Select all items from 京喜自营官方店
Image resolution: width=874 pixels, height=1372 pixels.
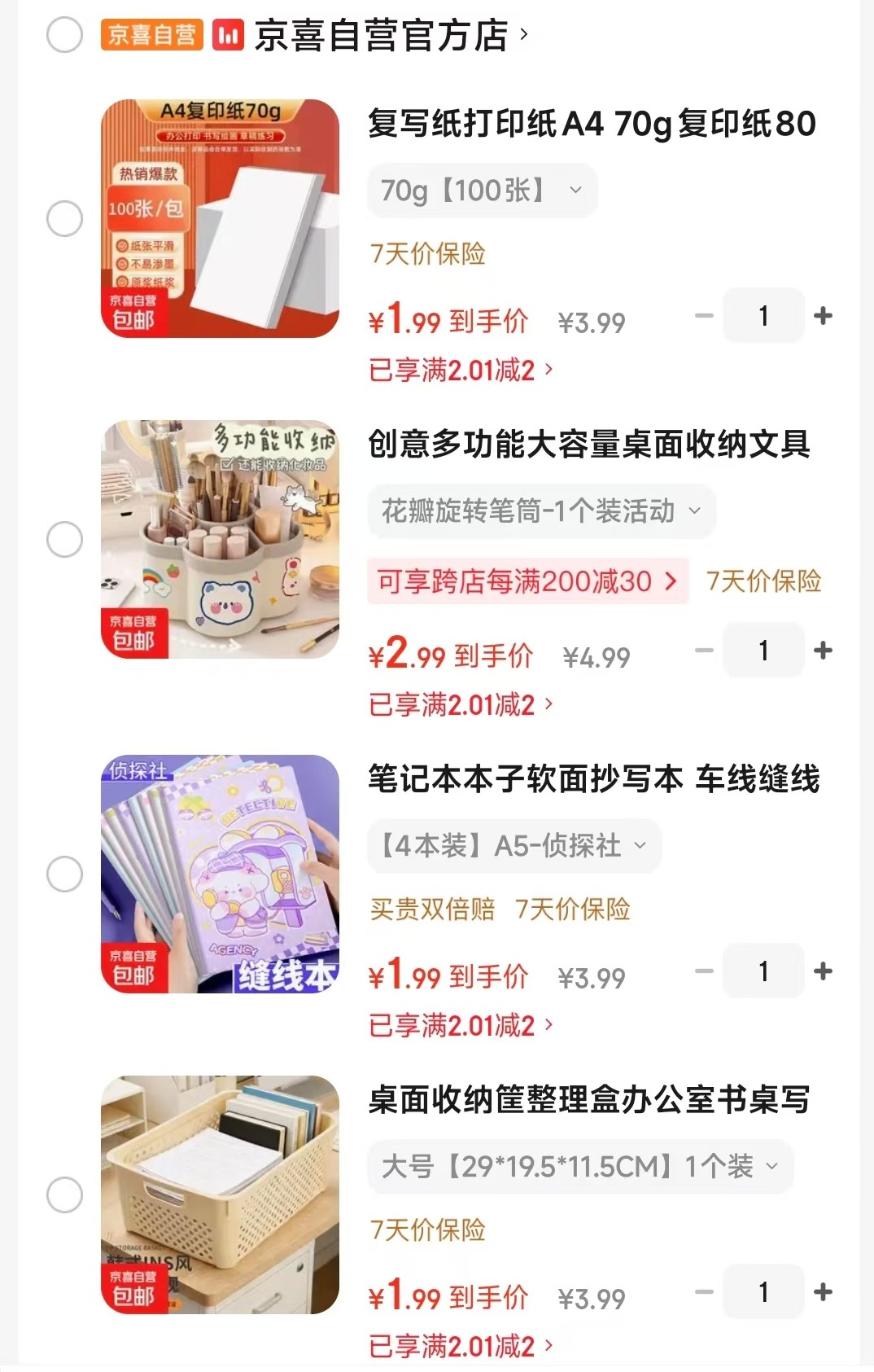click(64, 35)
